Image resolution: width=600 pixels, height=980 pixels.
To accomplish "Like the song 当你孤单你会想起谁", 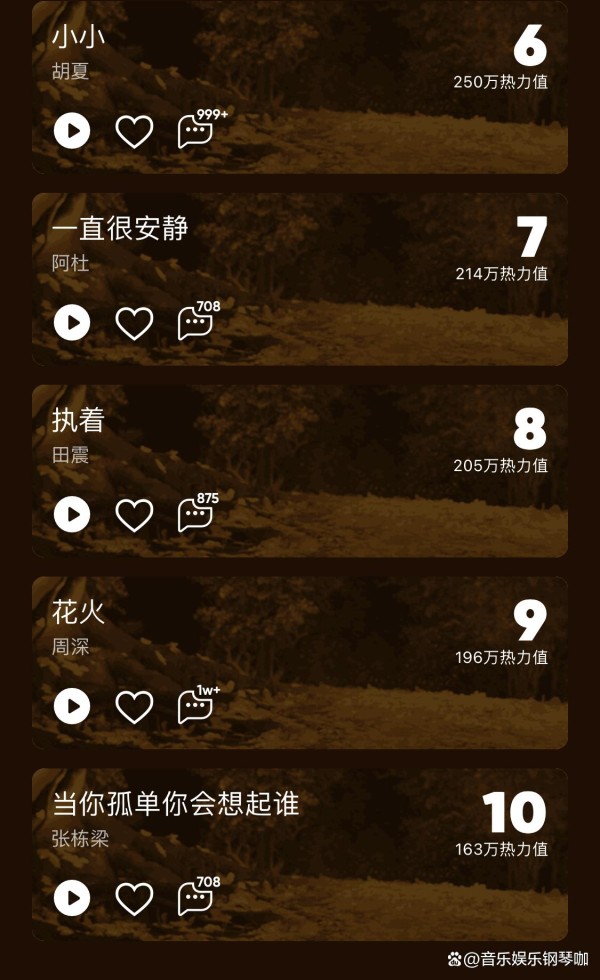I will 134,898.
